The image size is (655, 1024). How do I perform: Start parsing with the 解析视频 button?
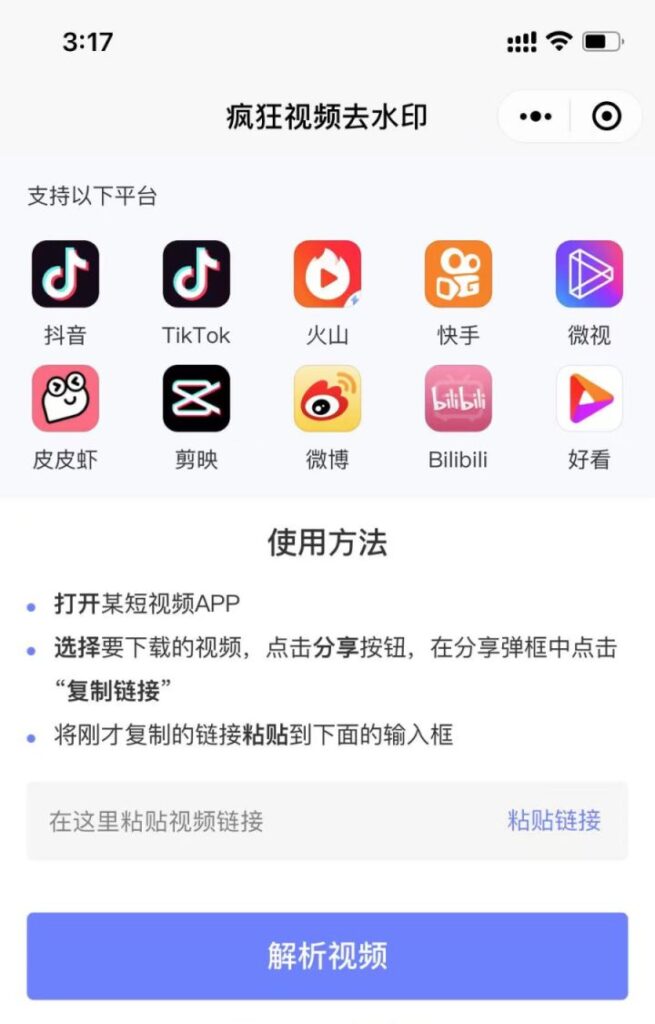coord(327,956)
